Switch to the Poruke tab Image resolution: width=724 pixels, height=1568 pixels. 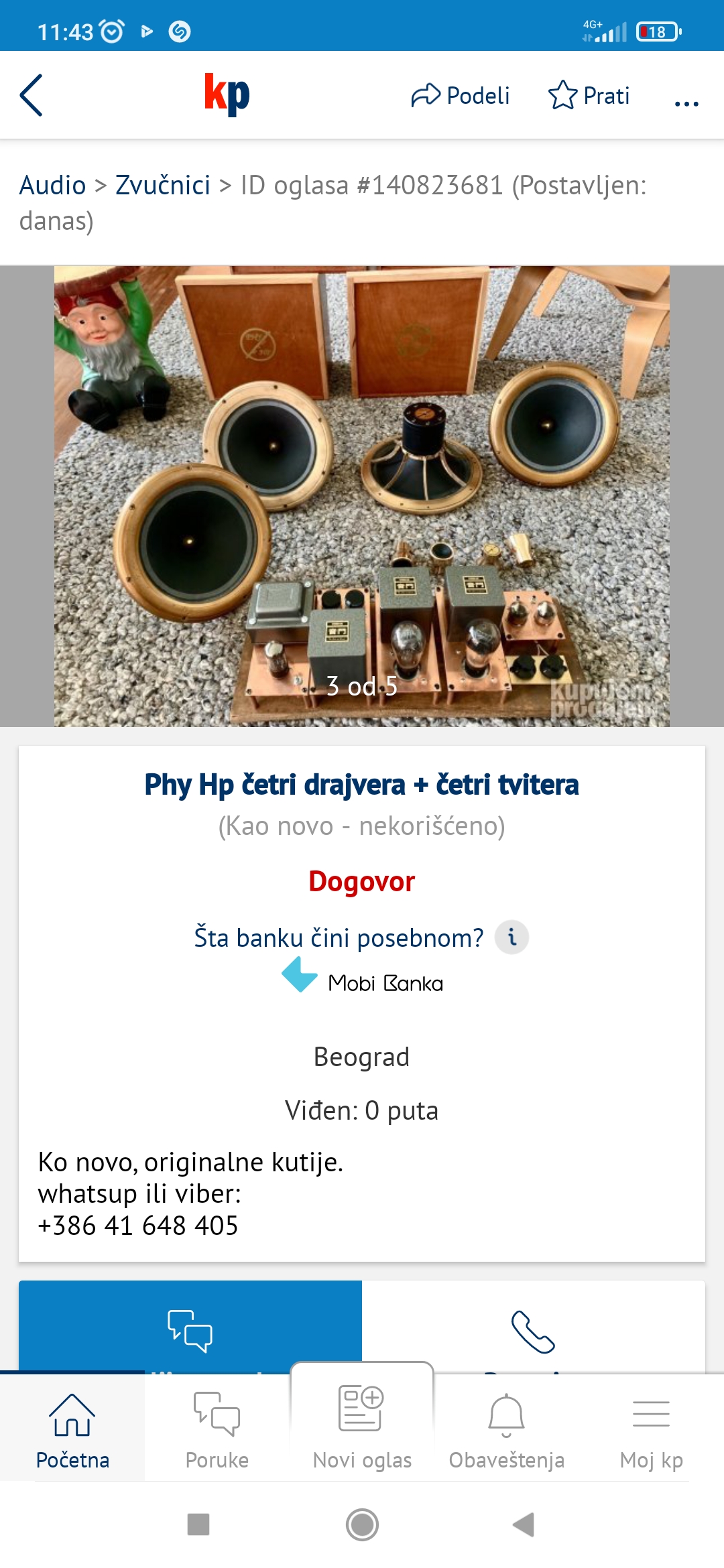click(217, 1427)
